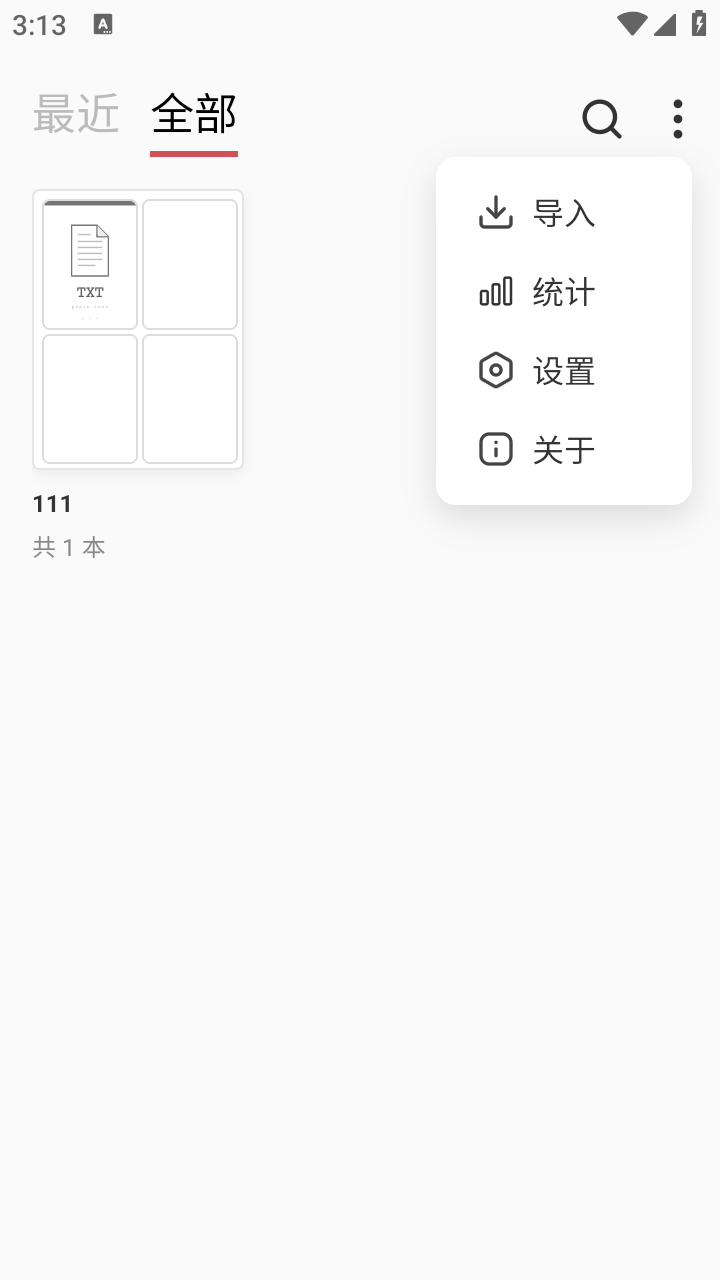Viewport: 720px width, 1280px height.
Task: Tap the TXT book cover icon
Action: [x=89, y=263]
